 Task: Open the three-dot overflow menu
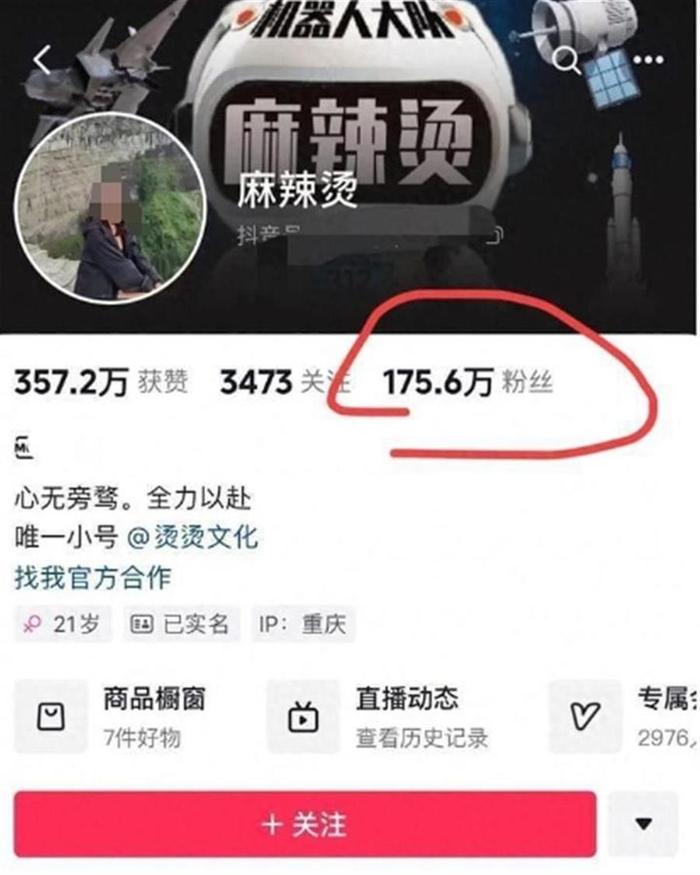click(x=649, y=61)
